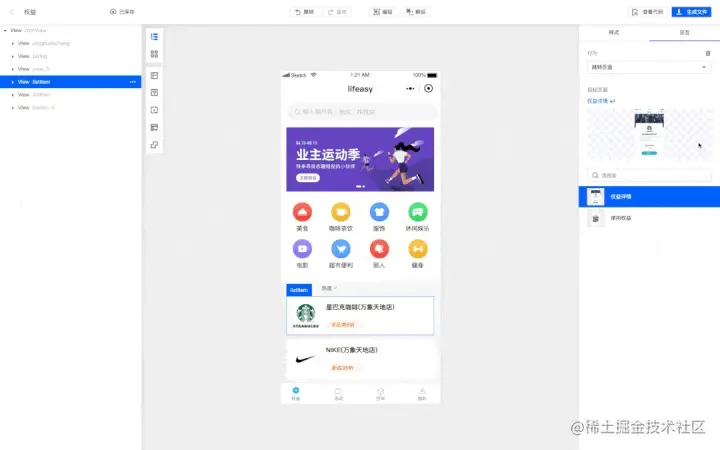Select the NIKE card in the preview

click(360, 358)
